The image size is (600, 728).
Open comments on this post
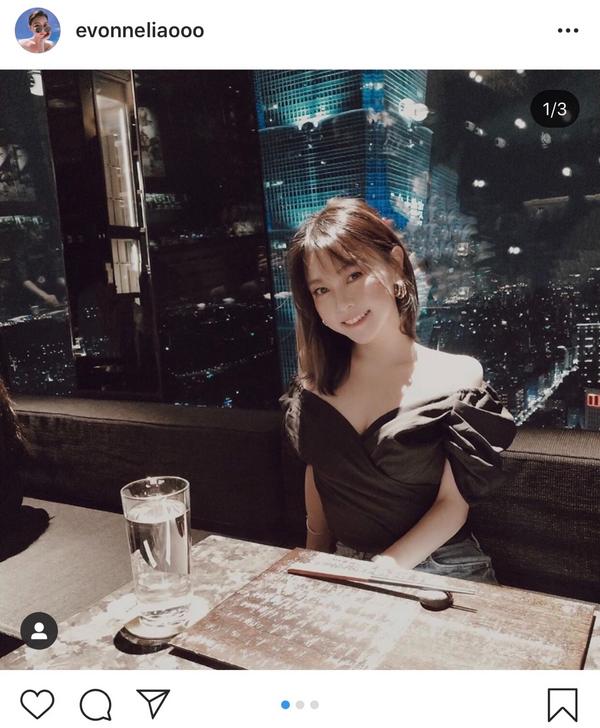95,704
